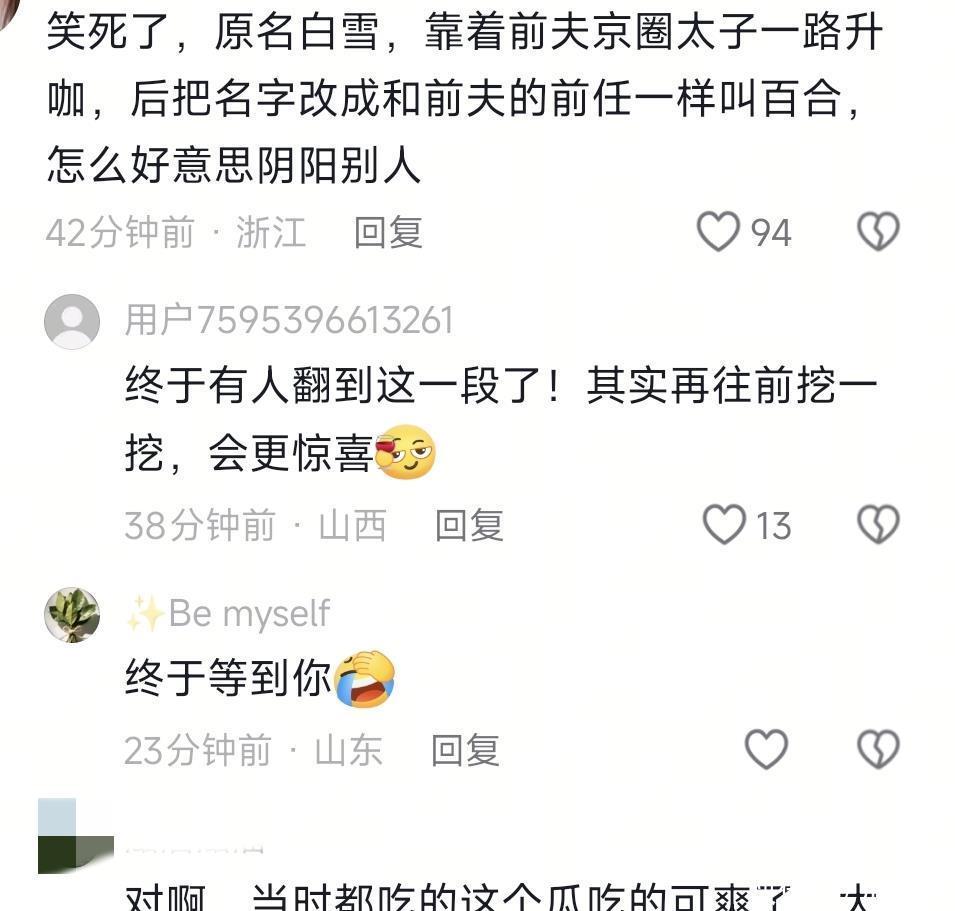Screen dimensions: 955x911
Task: Like the 终于等到你 comment
Action: pyautogui.click(x=767, y=749)
